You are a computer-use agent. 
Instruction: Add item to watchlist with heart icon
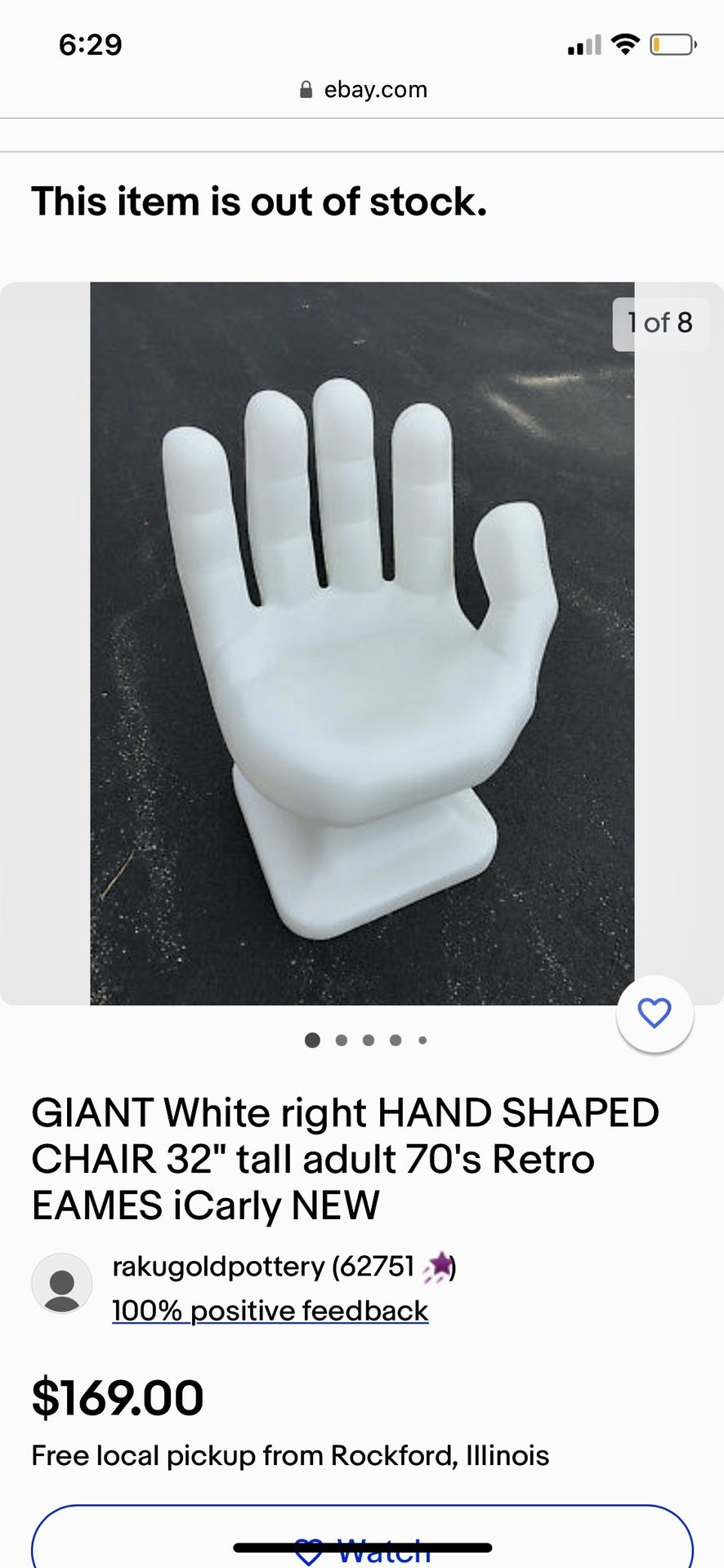(655, 1013)
